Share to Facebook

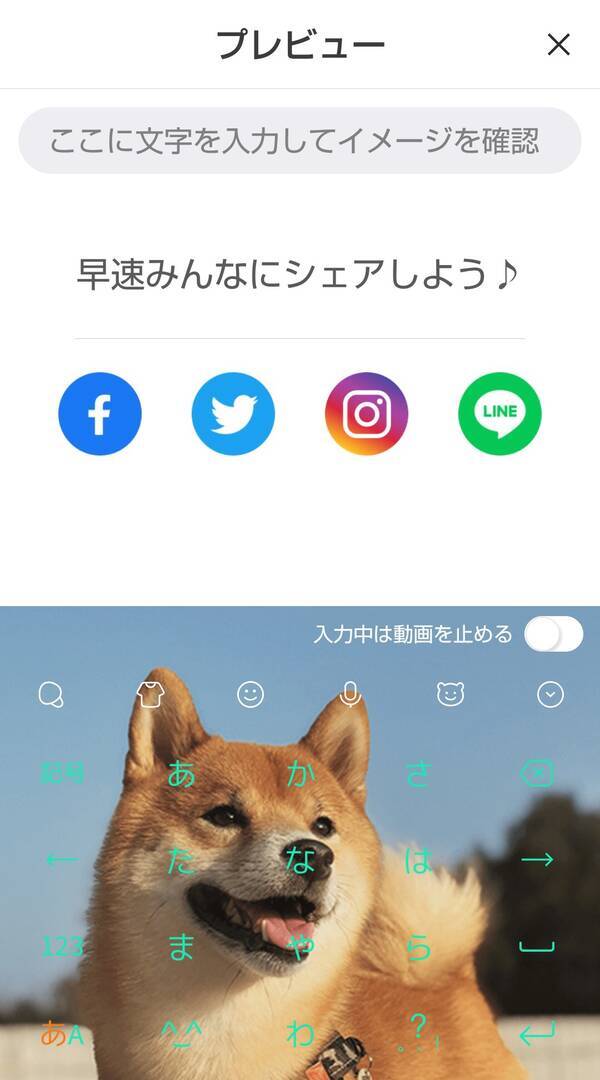(x=100, y=414)
